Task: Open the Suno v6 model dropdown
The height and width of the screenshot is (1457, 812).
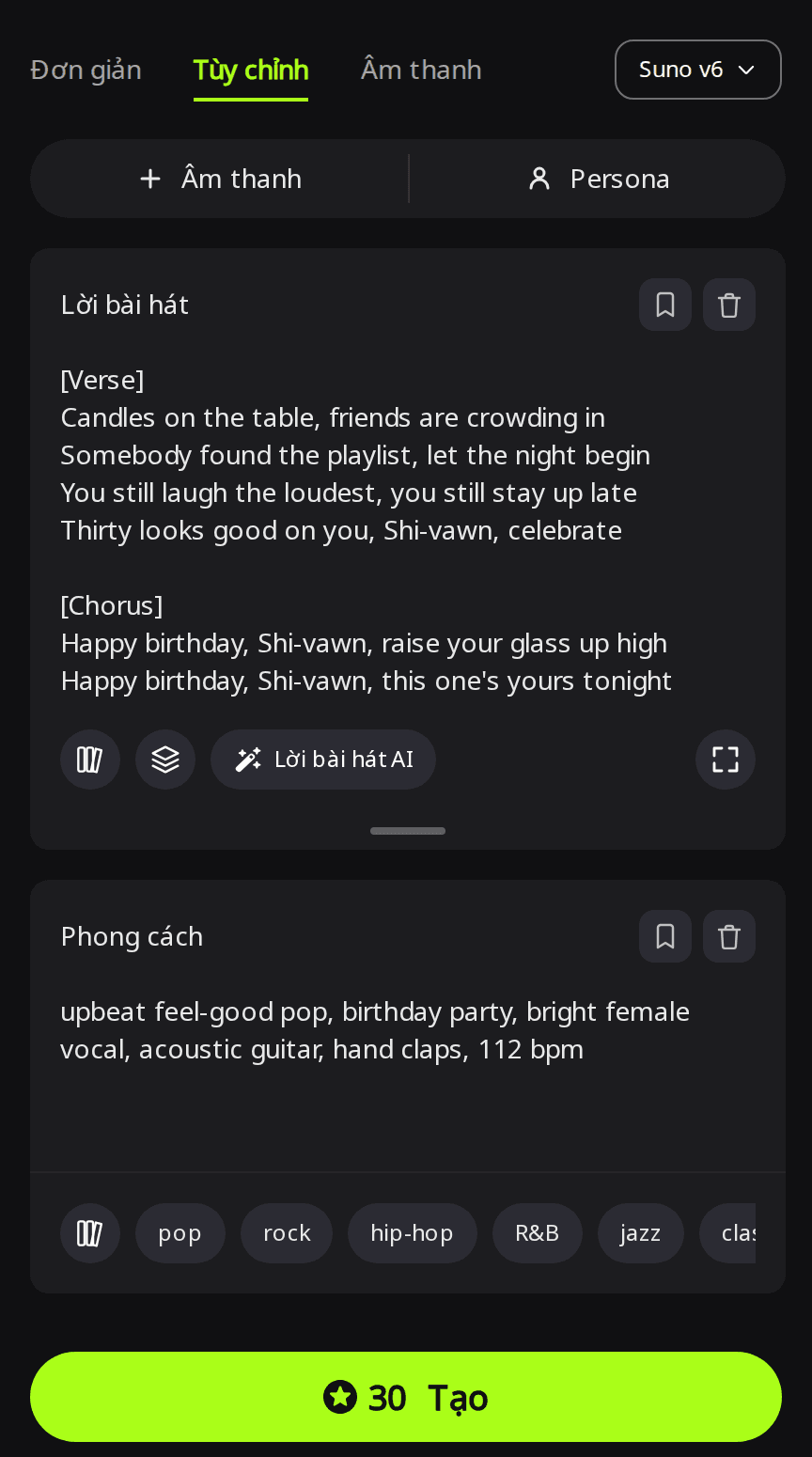Action: [697, 70]
